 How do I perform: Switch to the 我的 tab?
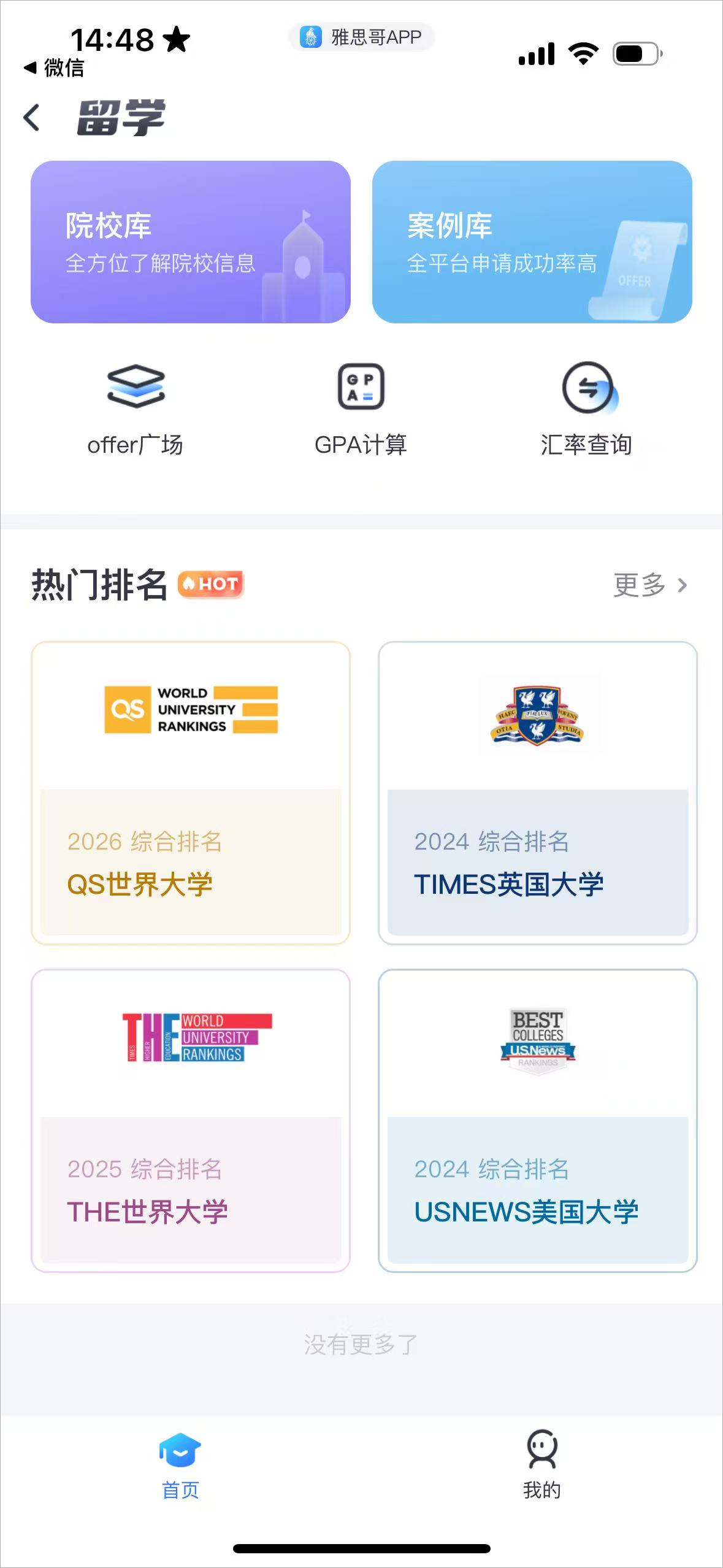pos(542,1465)
